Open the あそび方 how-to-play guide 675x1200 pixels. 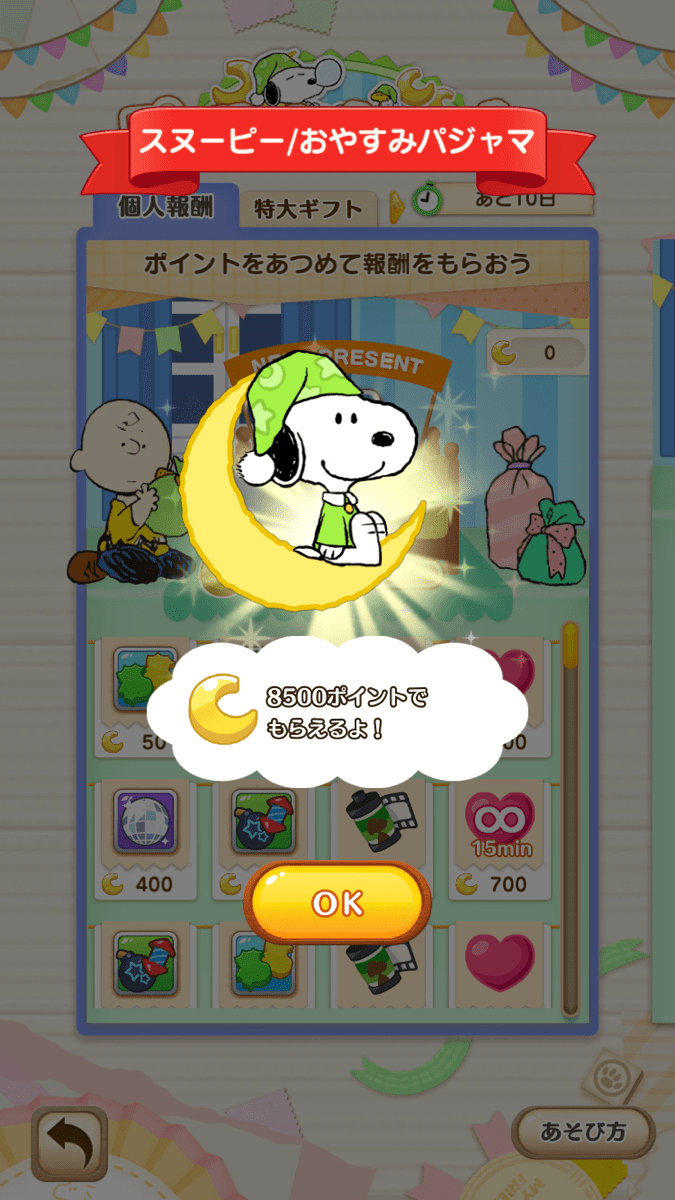[x=583, y=1131]
